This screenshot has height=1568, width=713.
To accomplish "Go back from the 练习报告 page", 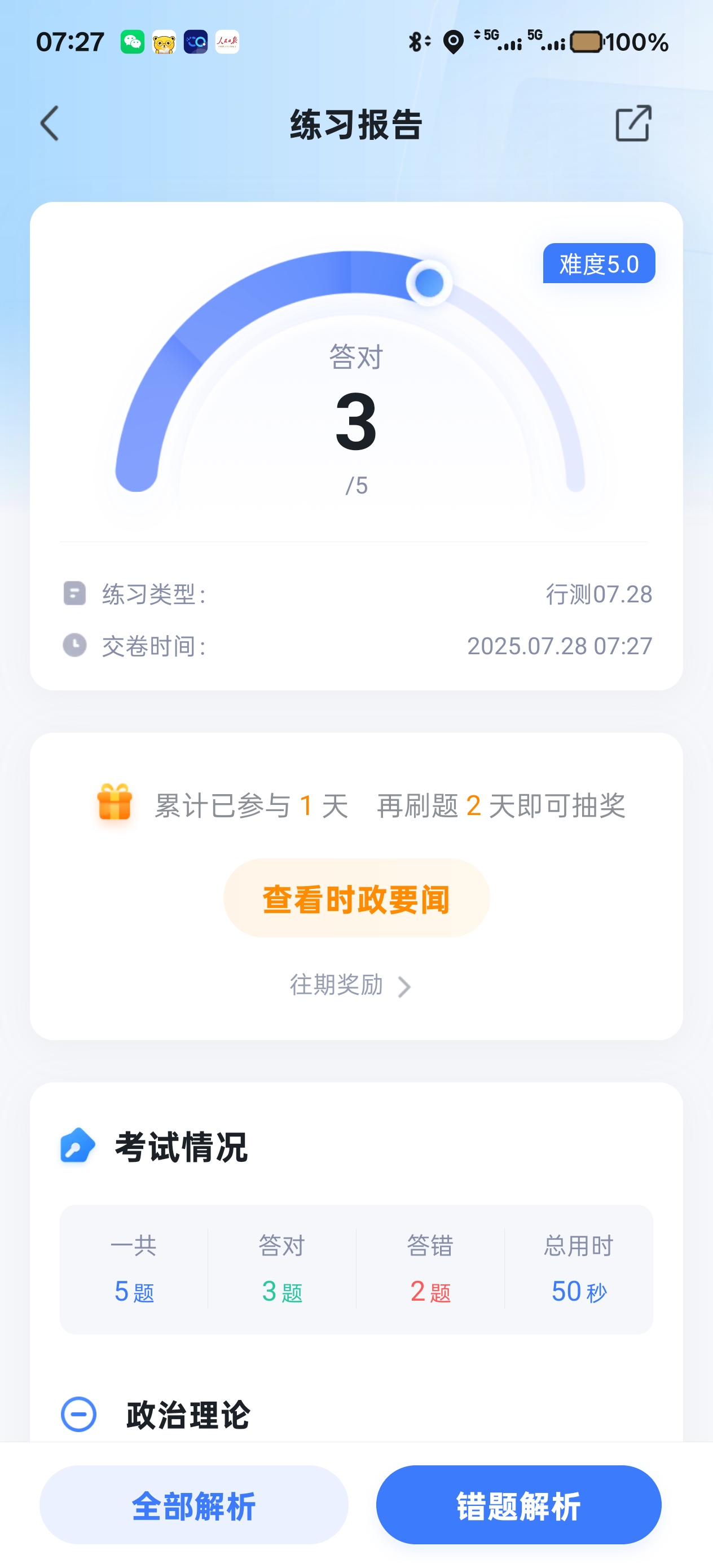I will (50, 124).
